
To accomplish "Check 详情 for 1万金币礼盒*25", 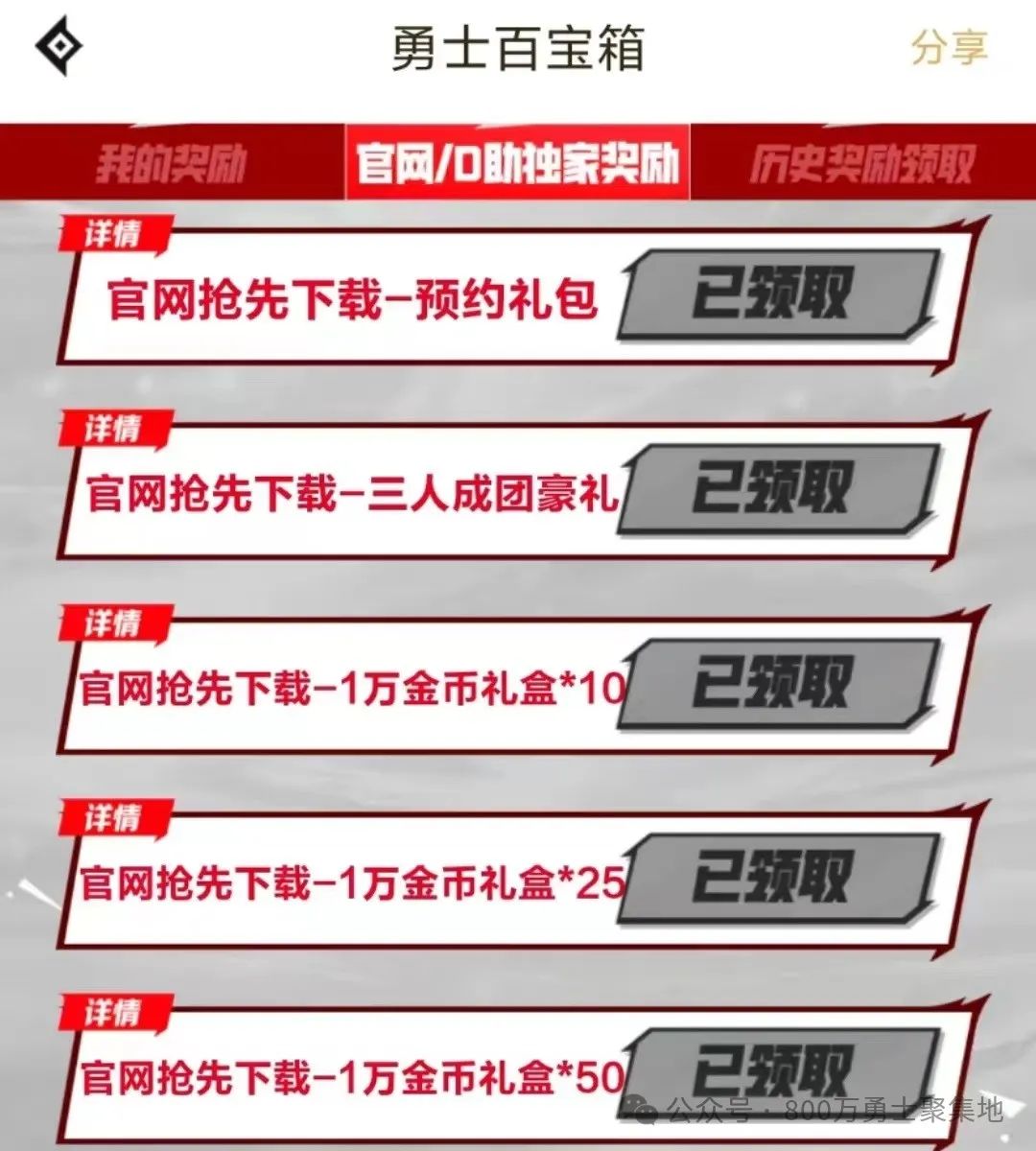I will [x=114, y=818].
